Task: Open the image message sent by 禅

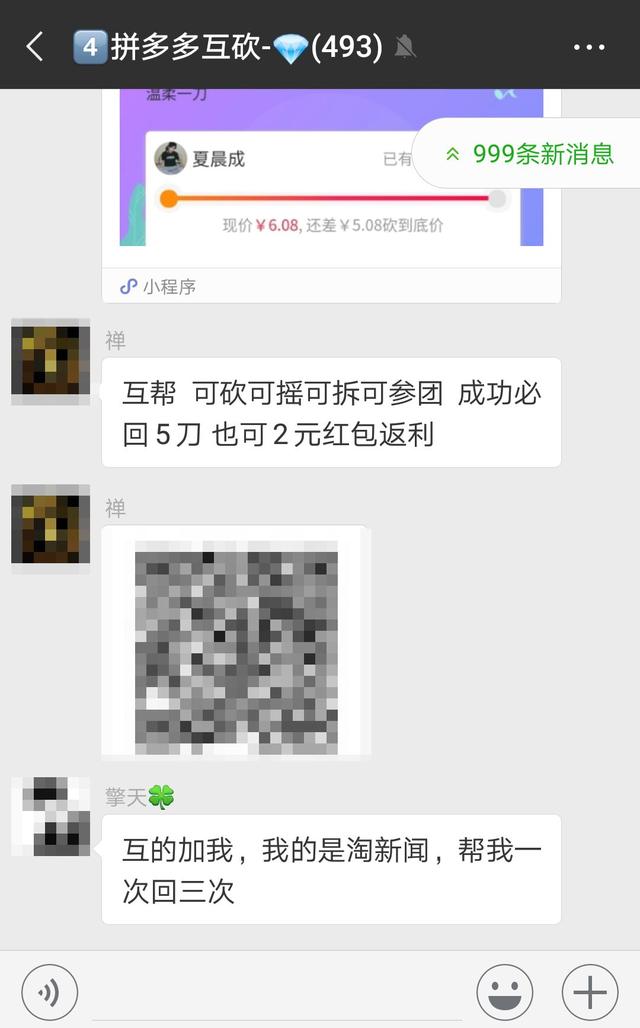Action: 236,642
